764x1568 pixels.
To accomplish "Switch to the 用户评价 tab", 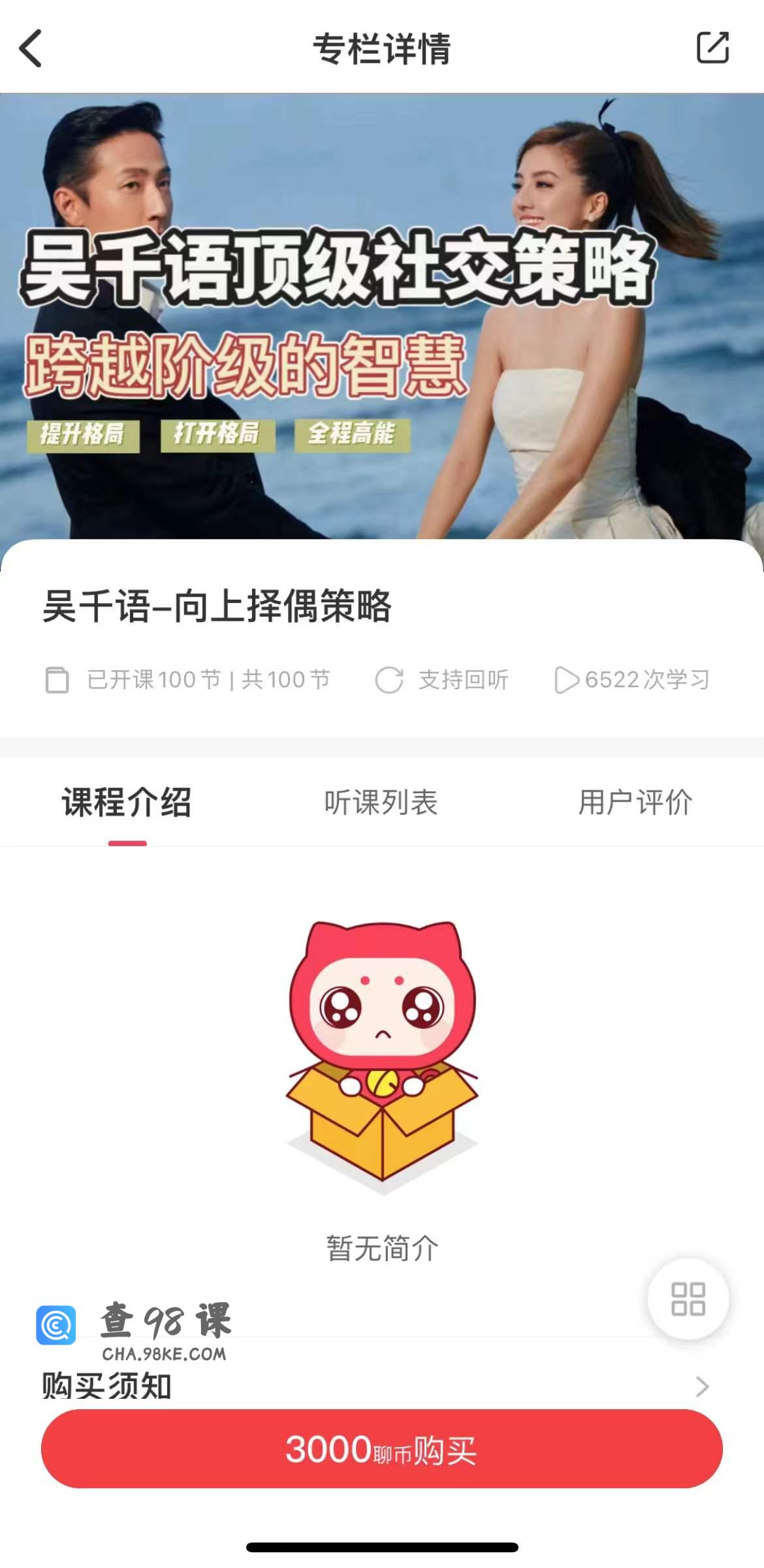I will [635, 802].
